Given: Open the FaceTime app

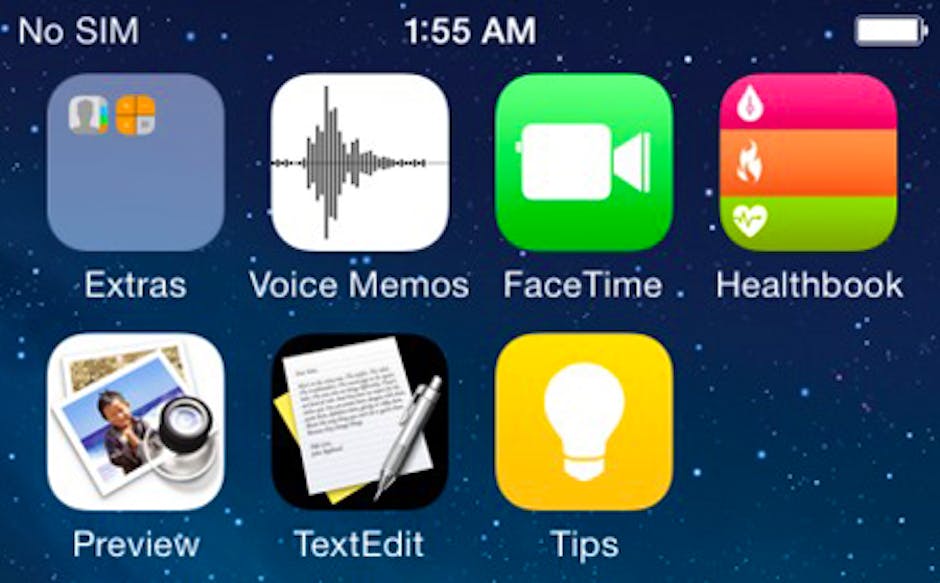Looking at the screenshot, I should 583,162.
